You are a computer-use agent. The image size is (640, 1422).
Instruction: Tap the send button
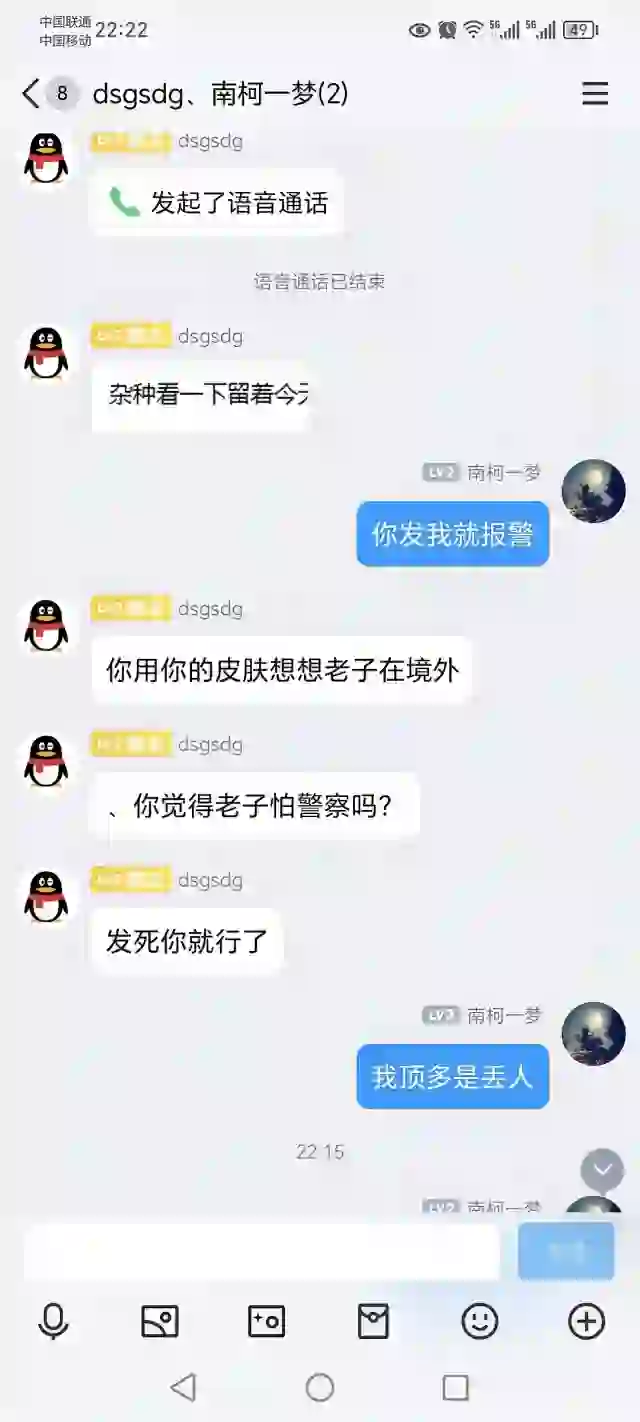[566, 1251]
